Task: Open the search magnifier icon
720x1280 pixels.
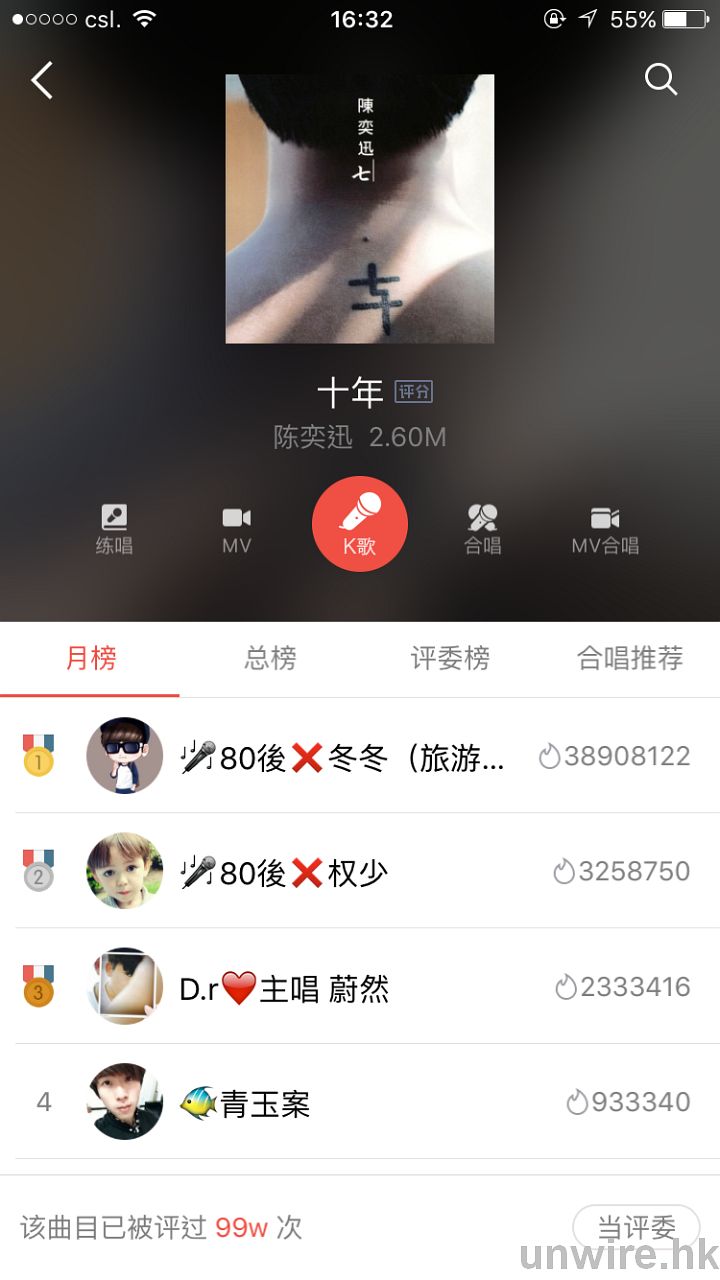Action: pos(661,79)
